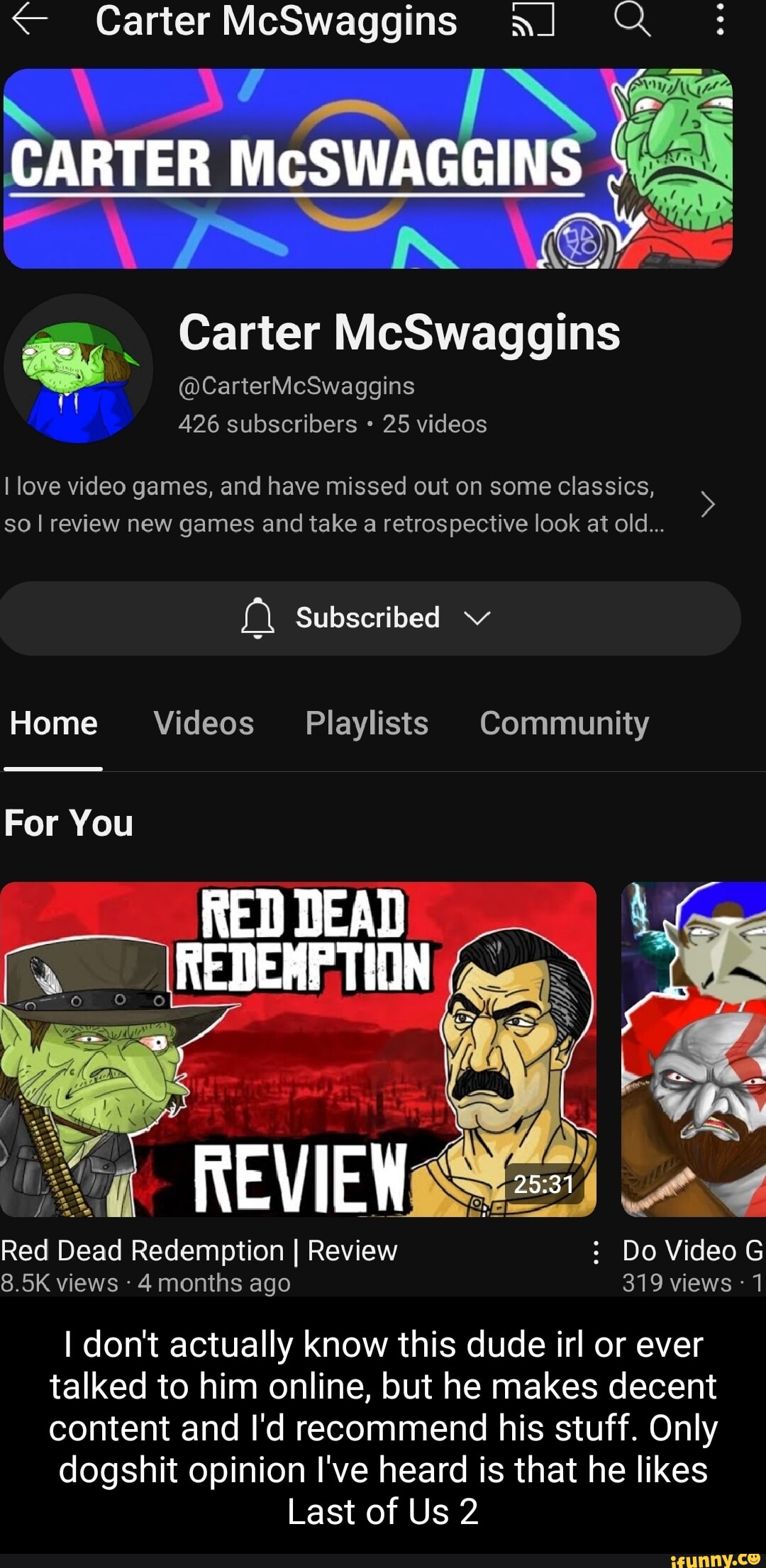Cast to a device
Viewport: 766px width, 1568px height.
[x=533, y=21]
